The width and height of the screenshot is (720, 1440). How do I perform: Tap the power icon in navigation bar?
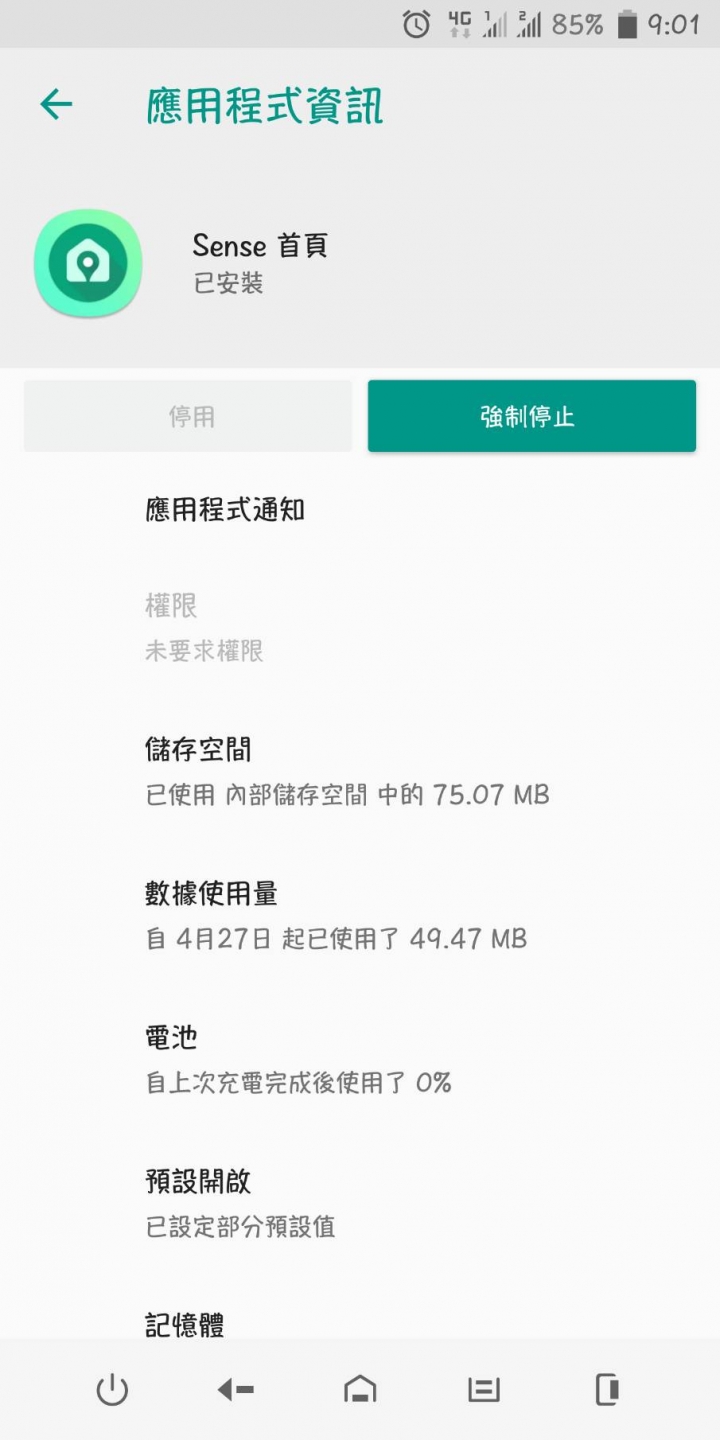tap(112, 1389)
